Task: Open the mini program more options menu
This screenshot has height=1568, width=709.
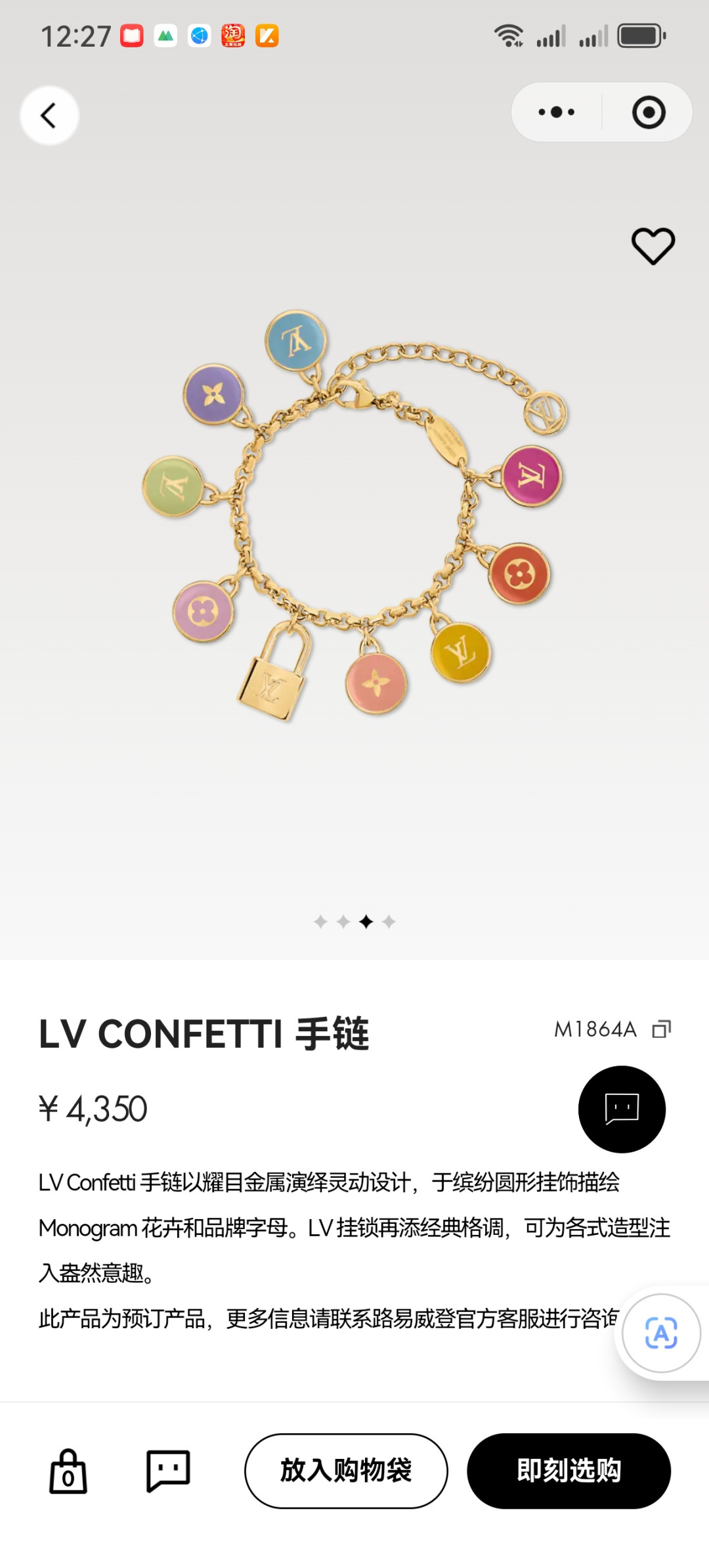Action: pos(556,112)
